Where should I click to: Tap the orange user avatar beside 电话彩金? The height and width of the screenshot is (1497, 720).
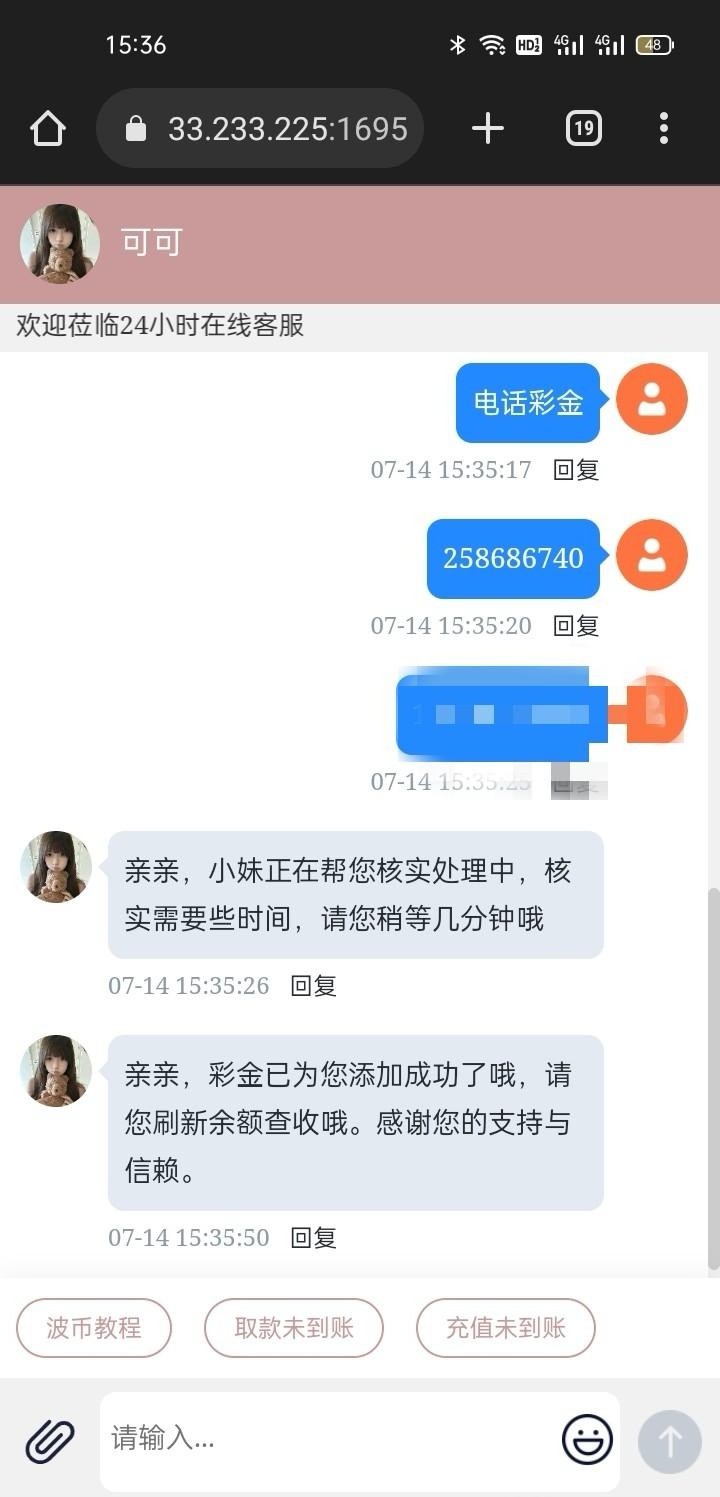tap(652, 399)
